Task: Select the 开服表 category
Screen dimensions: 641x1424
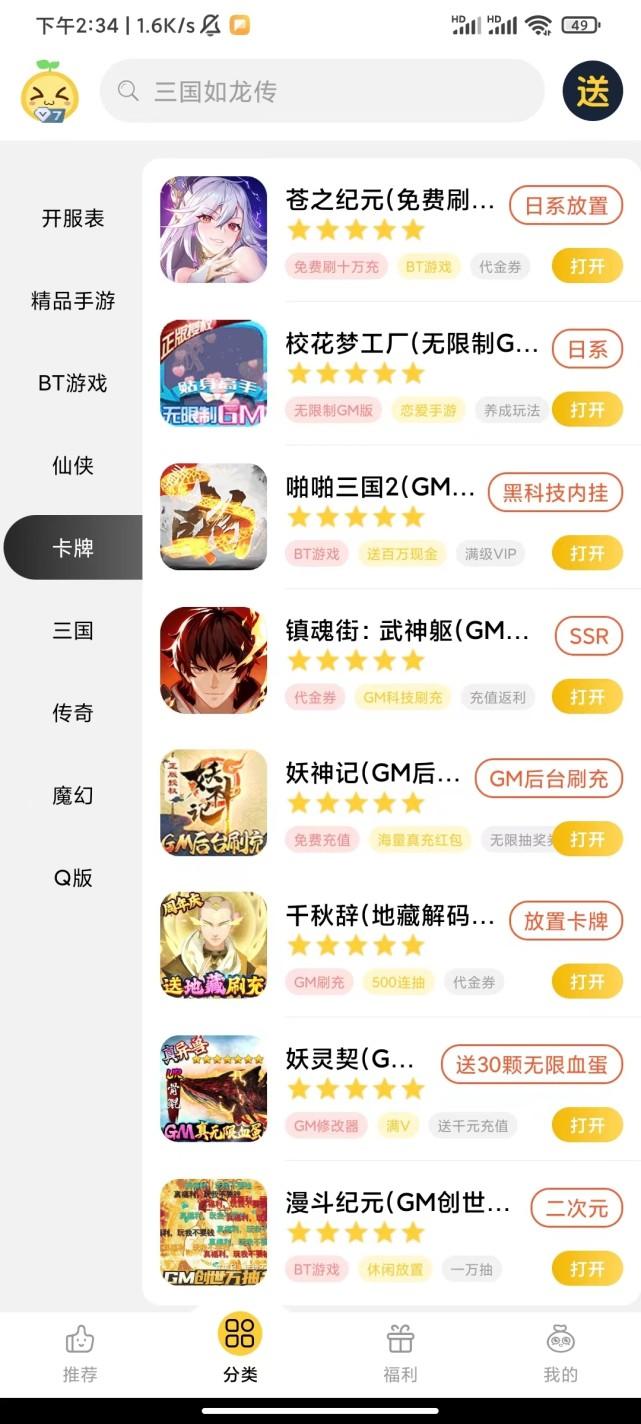Action: coord(72,218)
